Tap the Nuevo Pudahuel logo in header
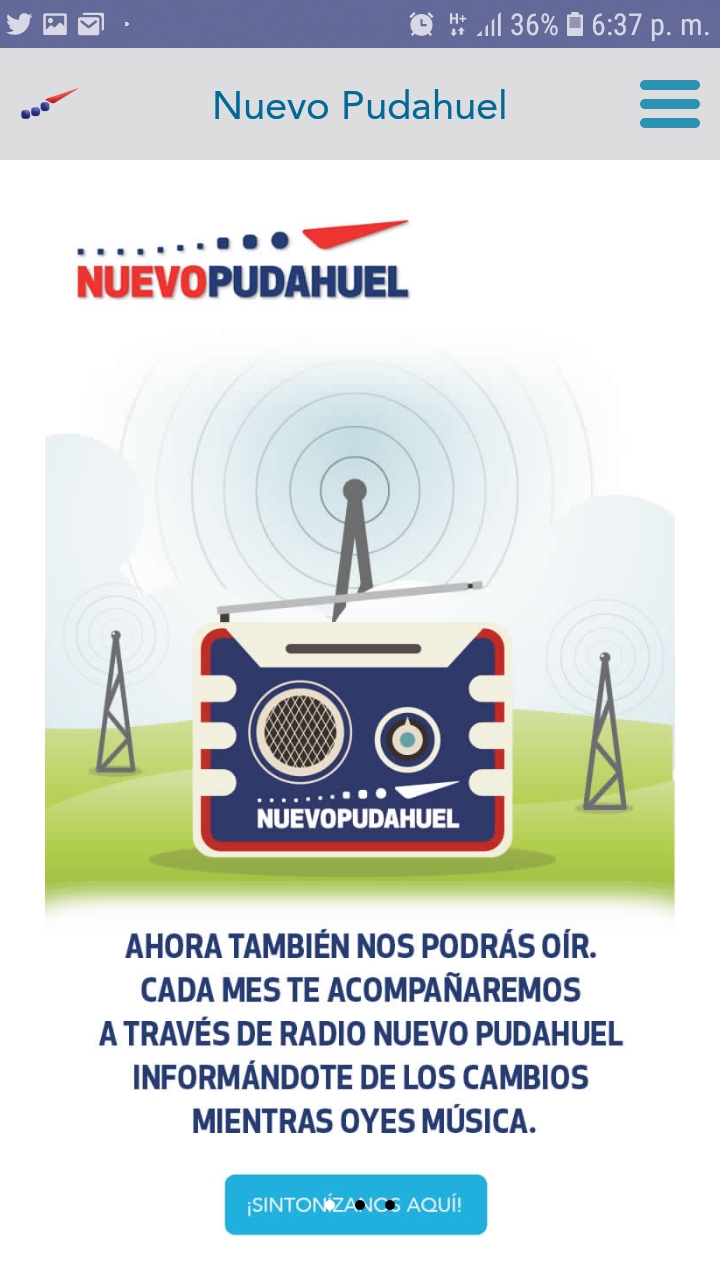 49,104
